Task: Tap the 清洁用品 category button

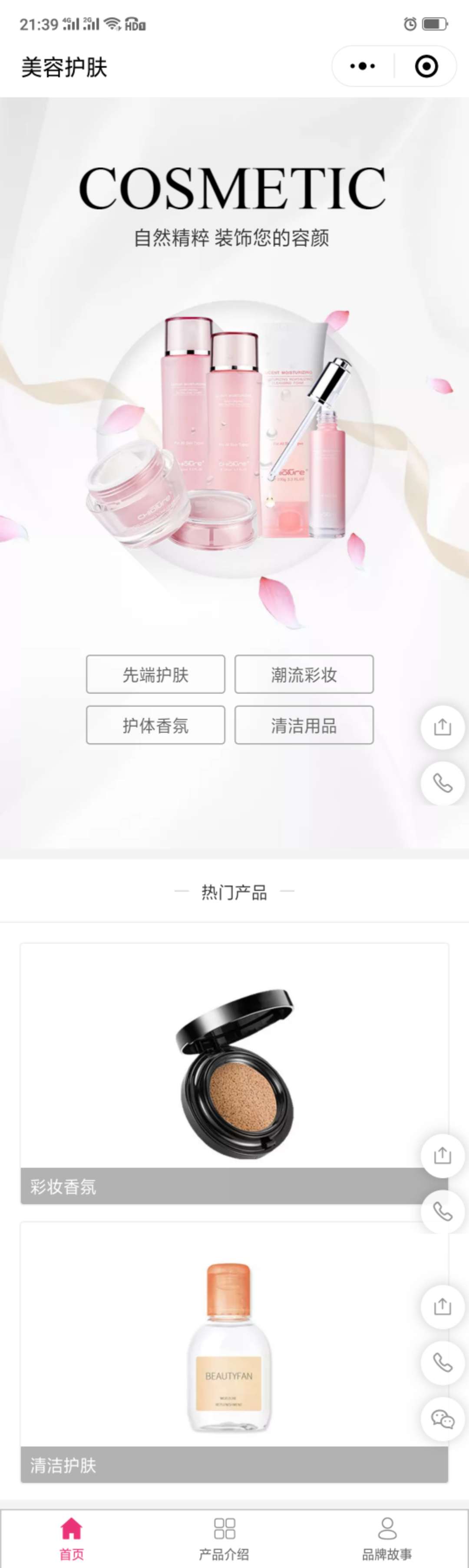Action: point(304,725)
